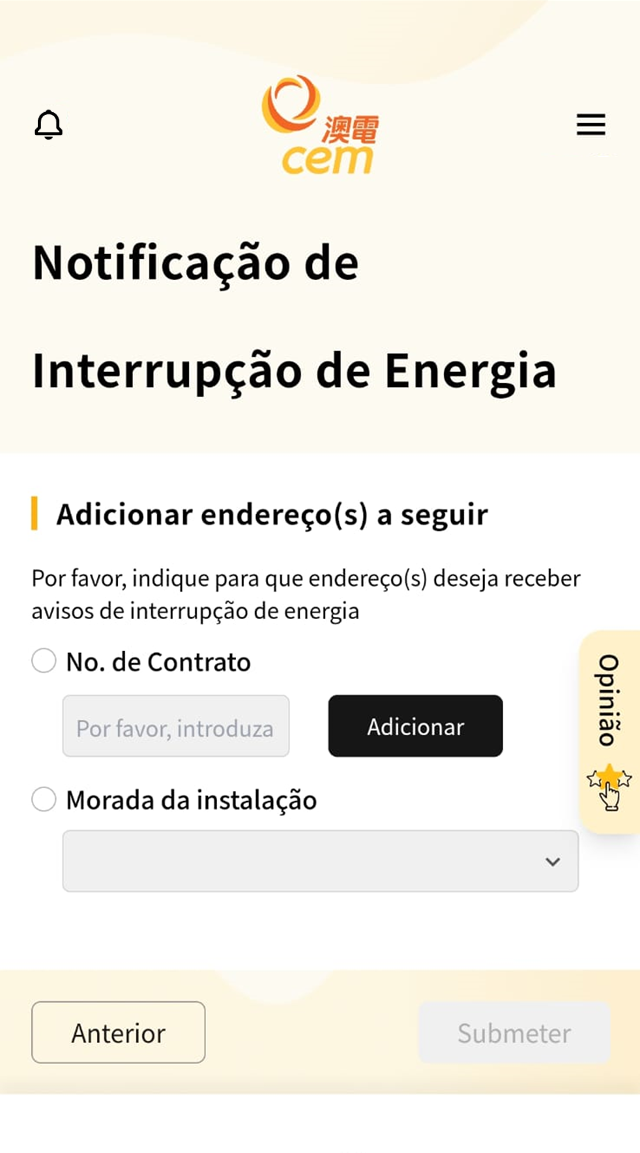Focus the contract number input field
640x1153 pixels.
[x=176, y=726]
